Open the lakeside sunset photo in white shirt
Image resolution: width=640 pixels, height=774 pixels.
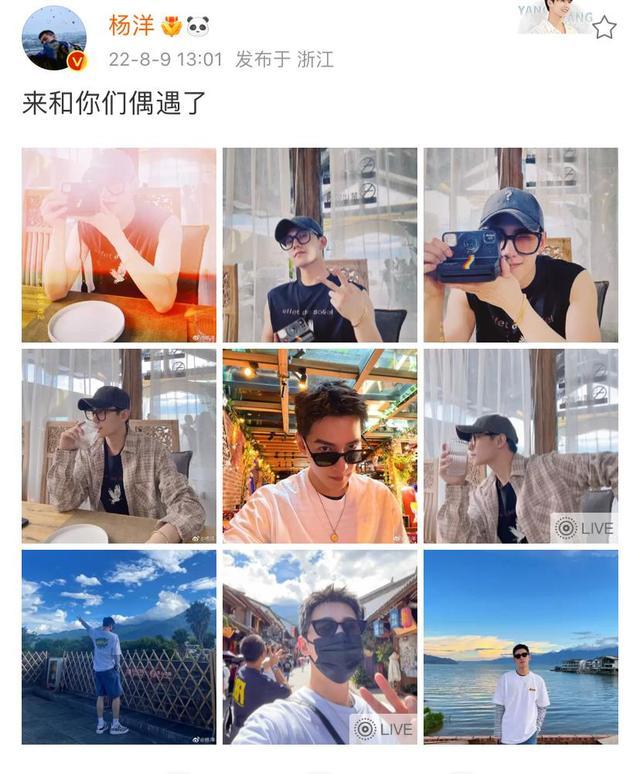(x=520, y=646)
